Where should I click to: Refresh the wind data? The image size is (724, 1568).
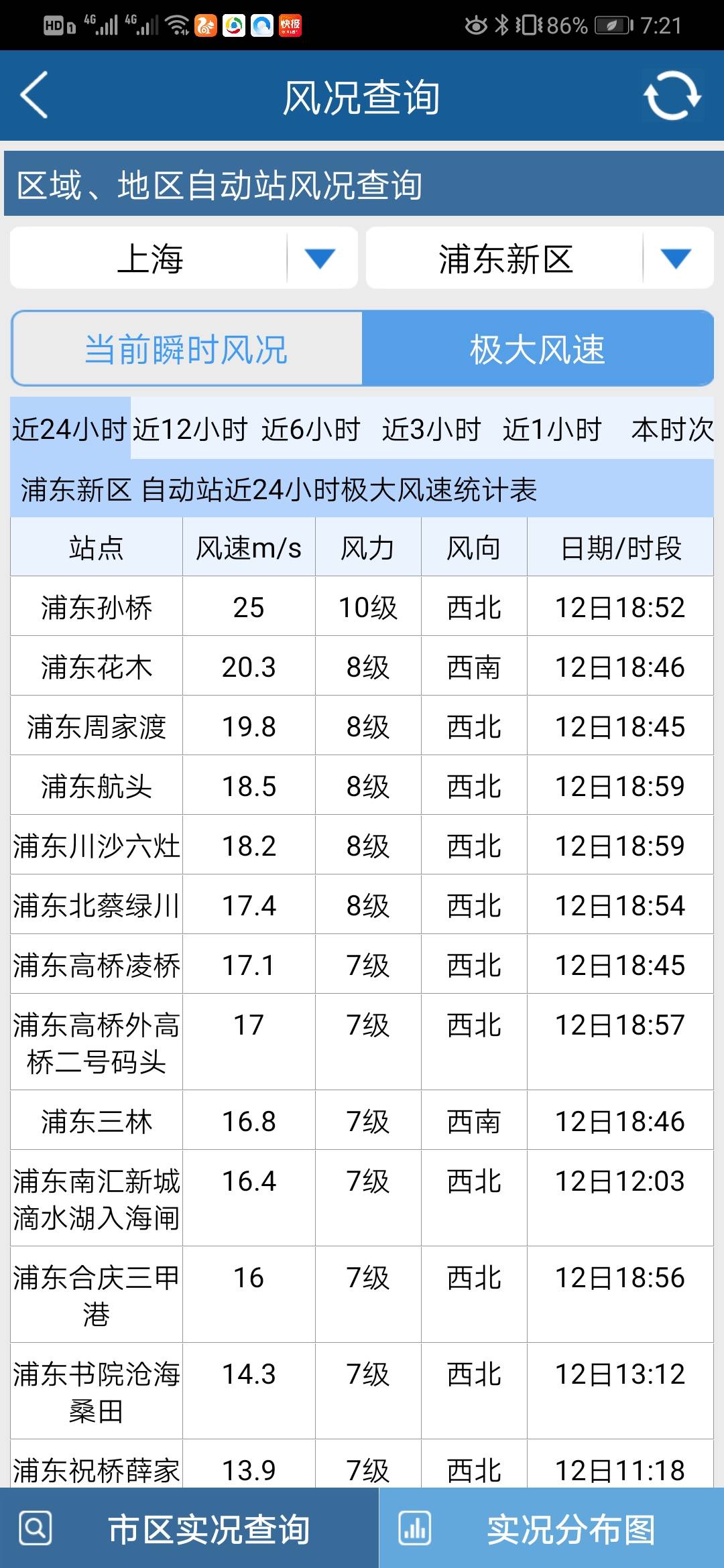[x=672, y=95]
